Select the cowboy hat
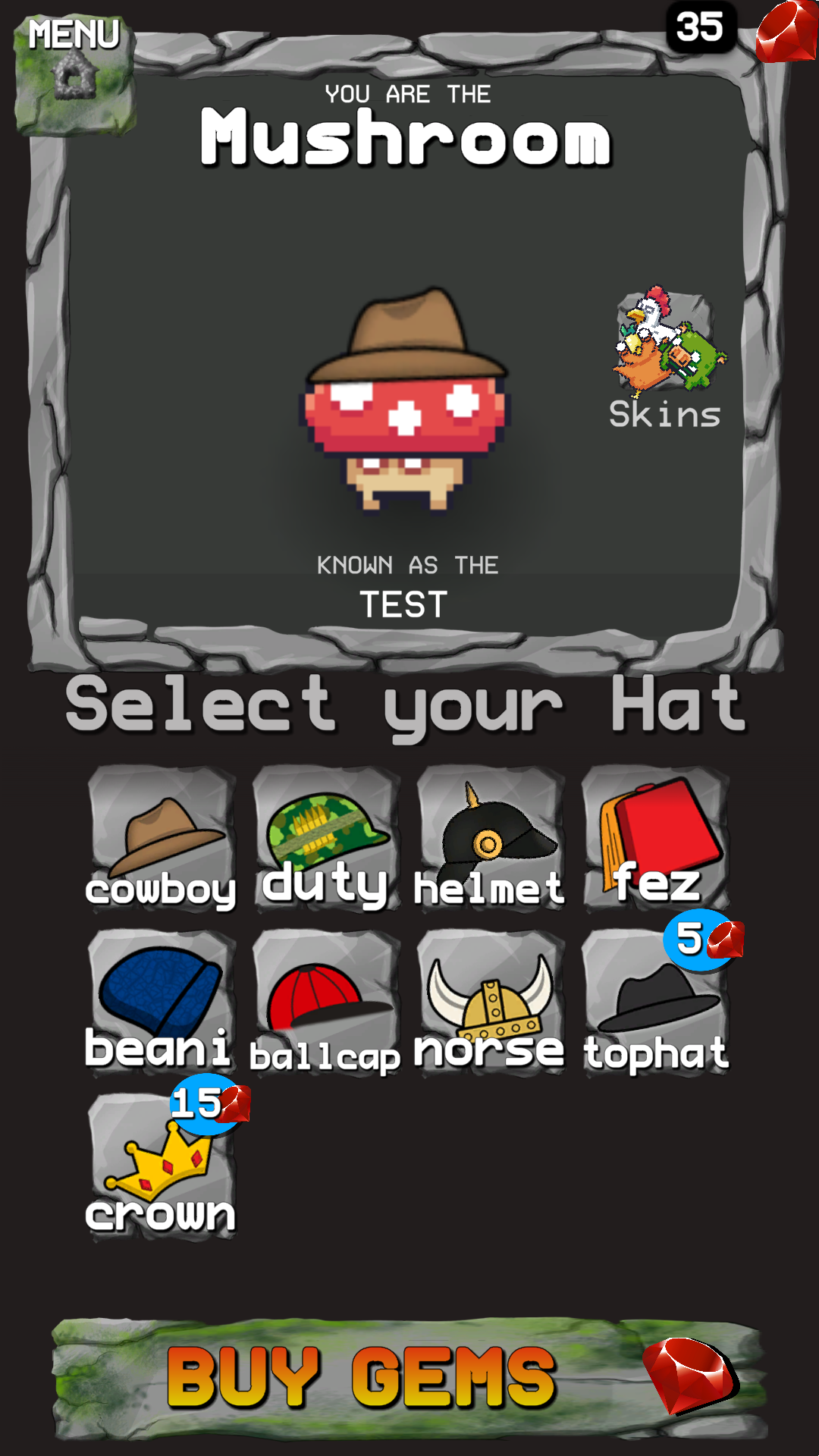This screenshot has height=1456, width=819. tap(161, 839)
